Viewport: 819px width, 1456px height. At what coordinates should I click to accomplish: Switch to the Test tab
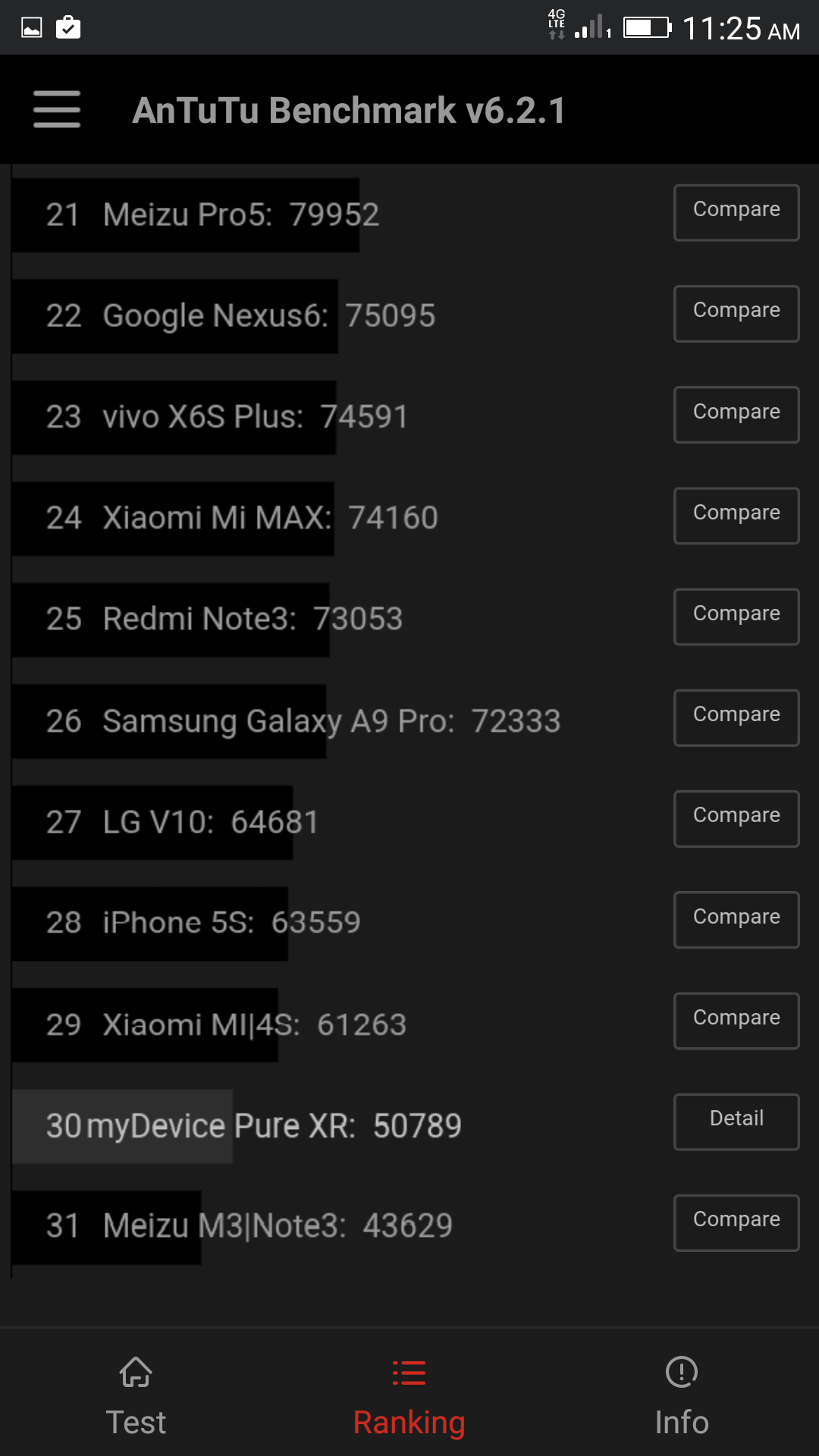pos(136,1395)
